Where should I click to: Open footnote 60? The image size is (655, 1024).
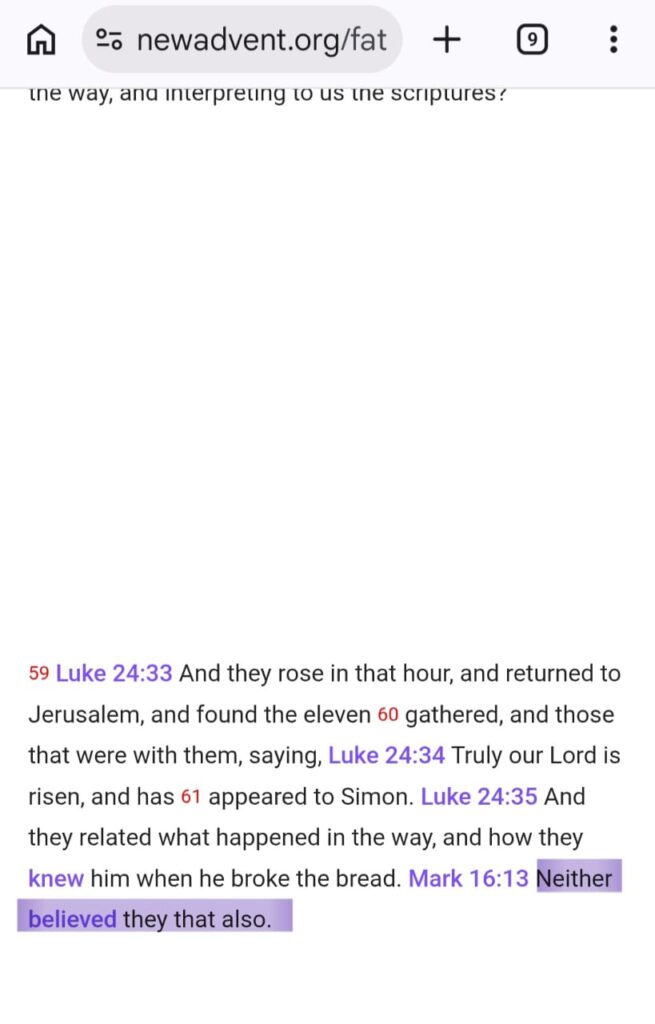pyautogui.click(x=388, y=714)
